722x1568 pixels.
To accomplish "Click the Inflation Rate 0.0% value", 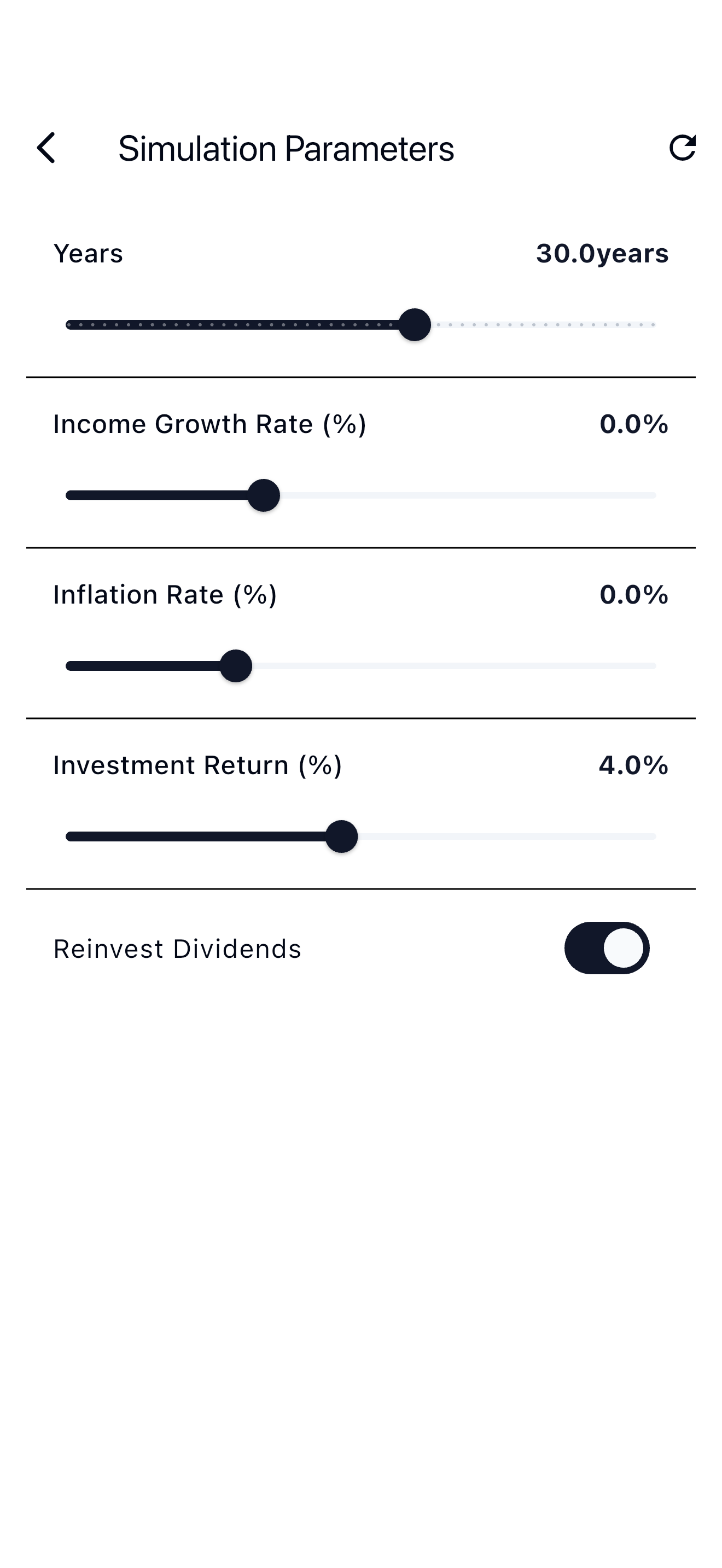I will [633, 595].
